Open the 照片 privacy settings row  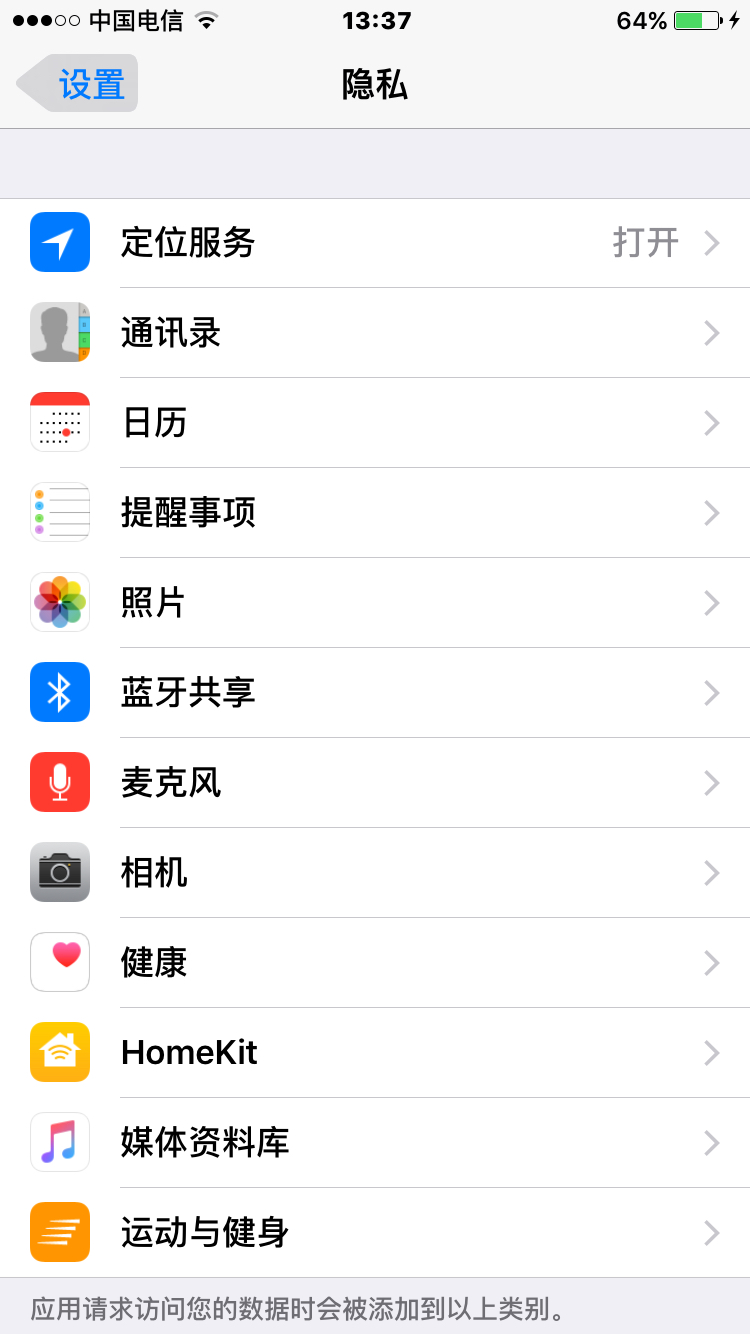coord(375,602)
